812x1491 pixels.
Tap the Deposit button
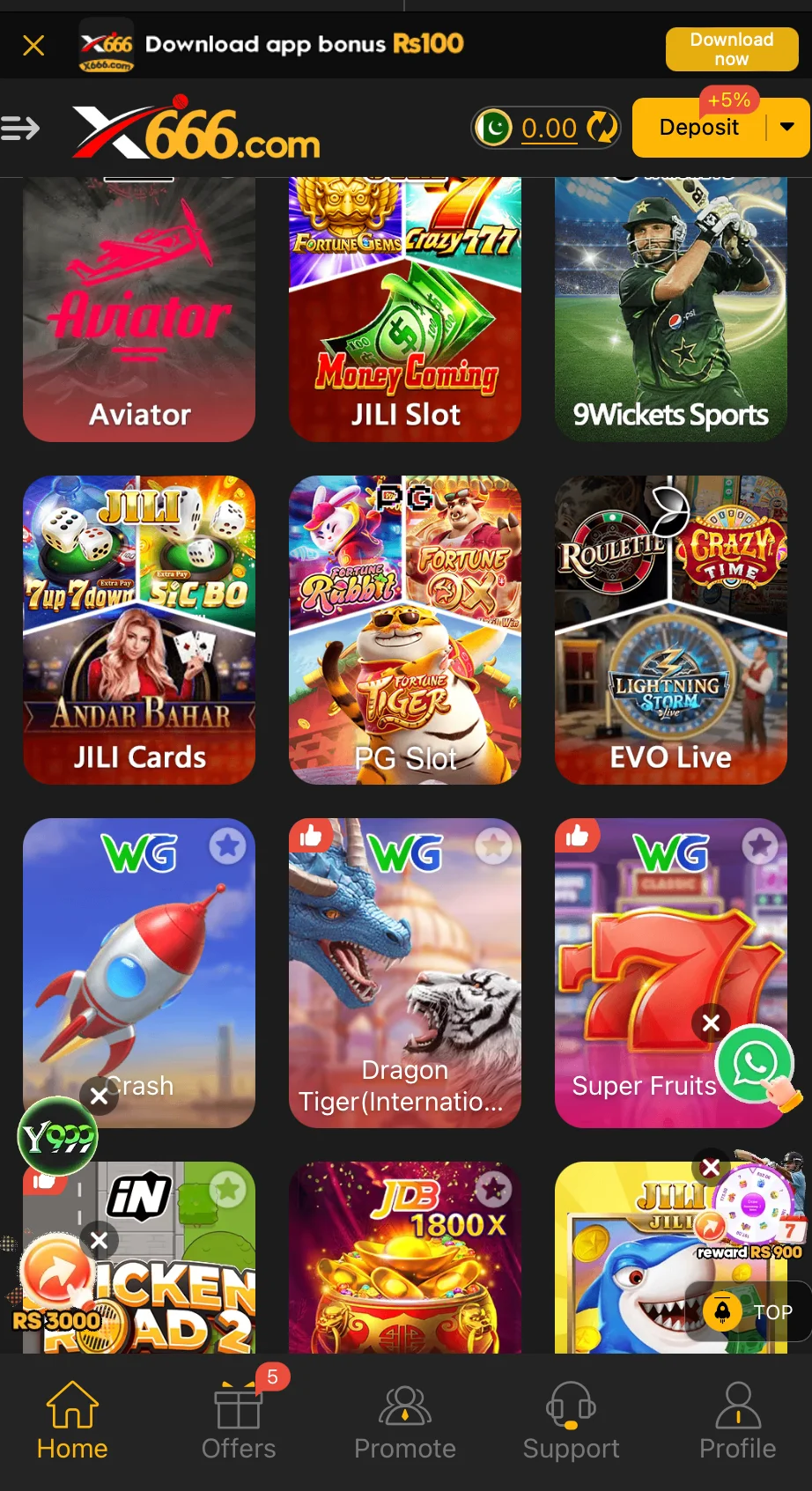(698, 128)
